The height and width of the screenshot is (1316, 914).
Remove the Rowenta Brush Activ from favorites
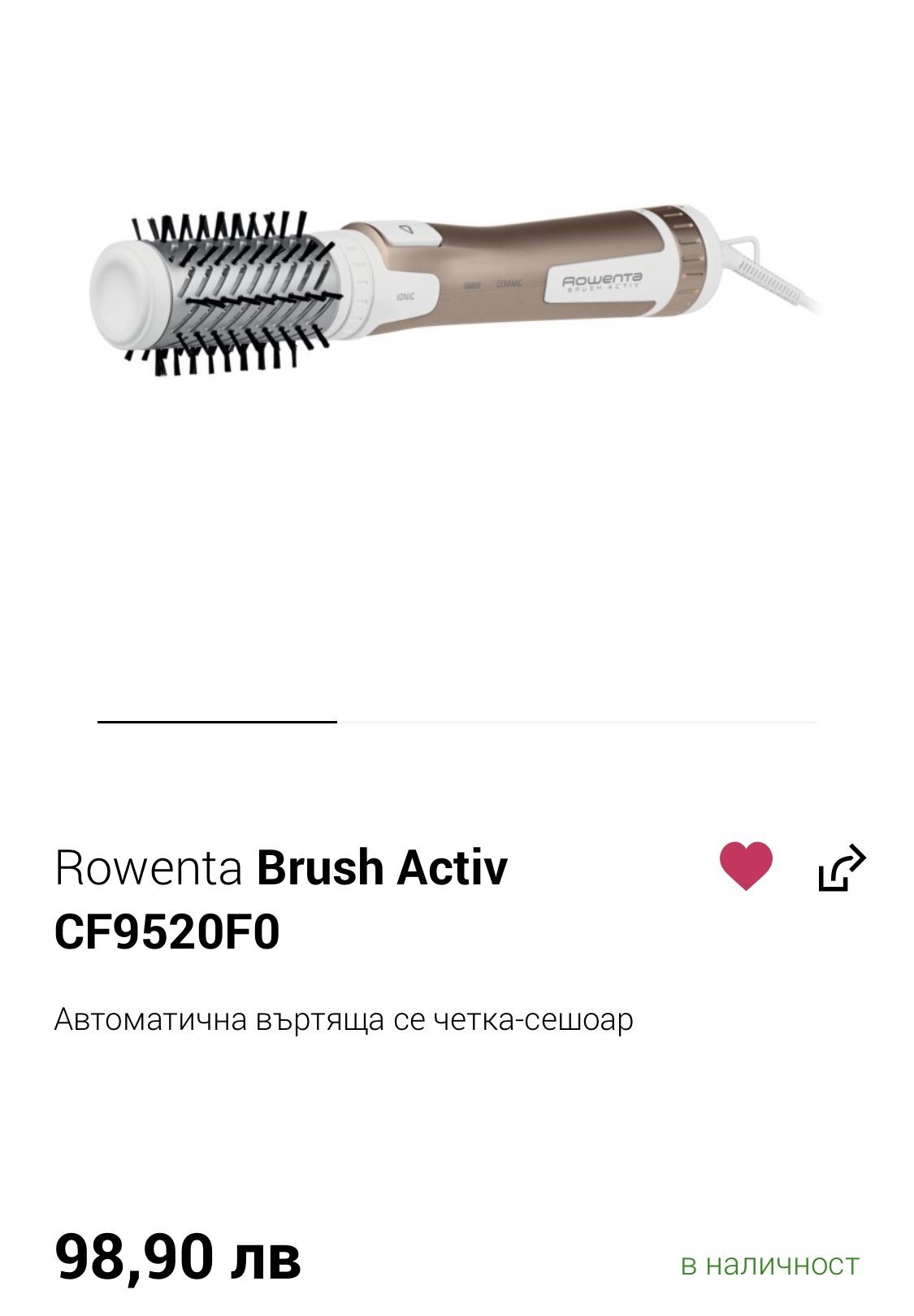[746, 866]
